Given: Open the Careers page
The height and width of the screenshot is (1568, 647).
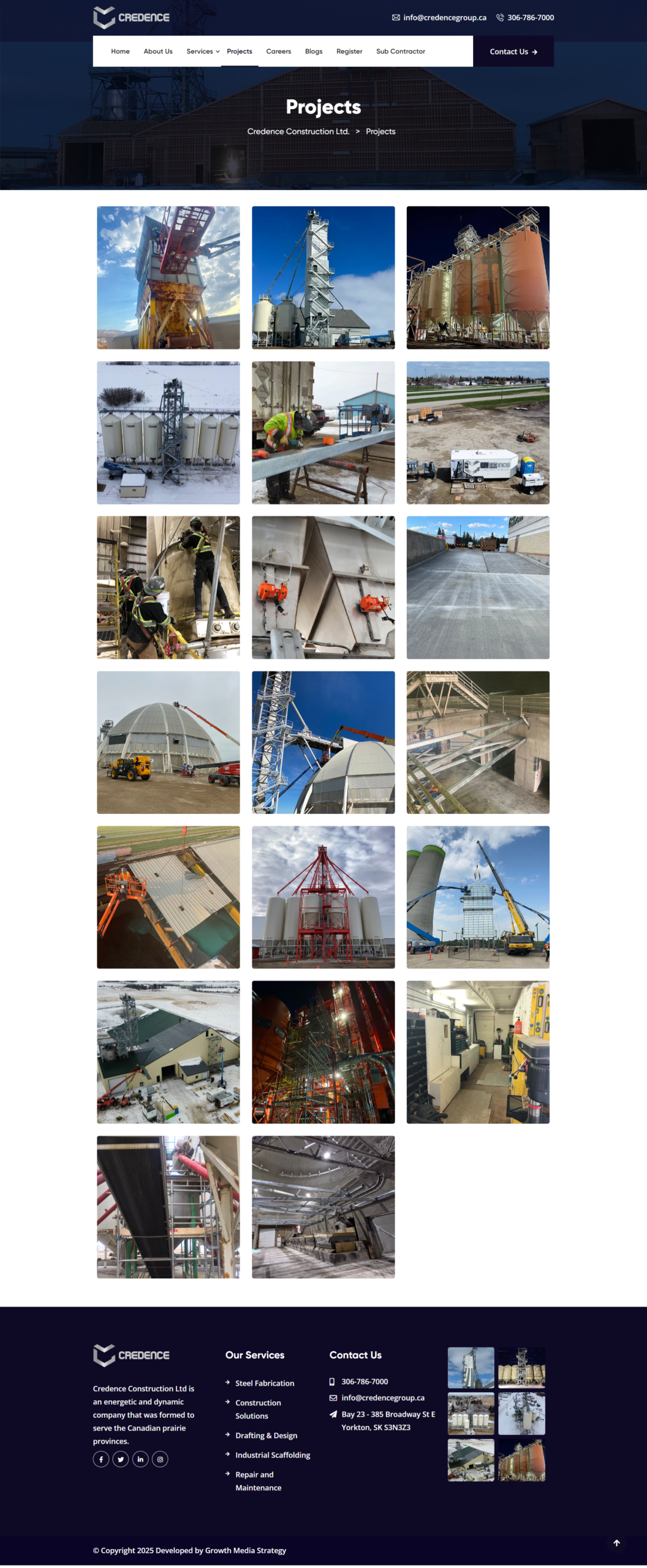Looking at the screenshot, I should click(x=278, y=51).
